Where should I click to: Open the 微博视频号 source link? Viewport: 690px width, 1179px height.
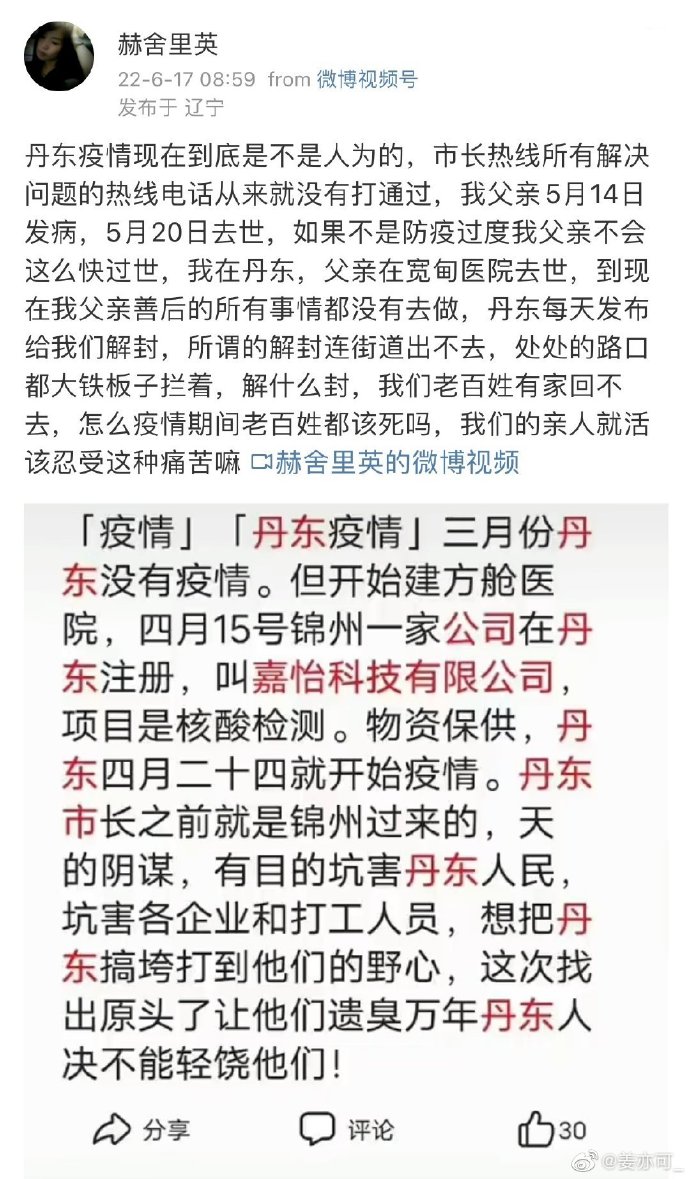click(x=367, y=79)
